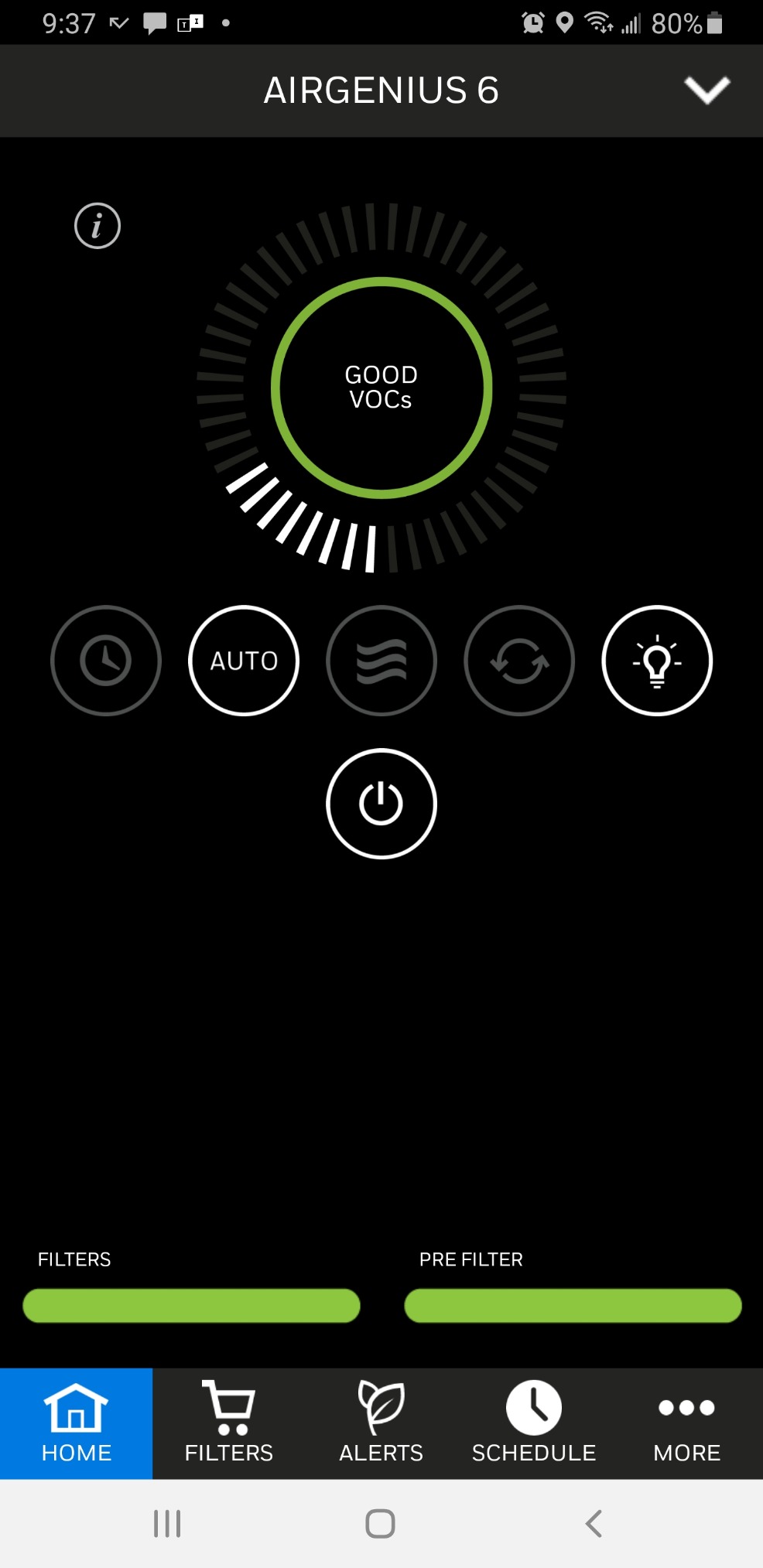Toggle the light bulb button
763x1568 pixels.
coord(657,661)
